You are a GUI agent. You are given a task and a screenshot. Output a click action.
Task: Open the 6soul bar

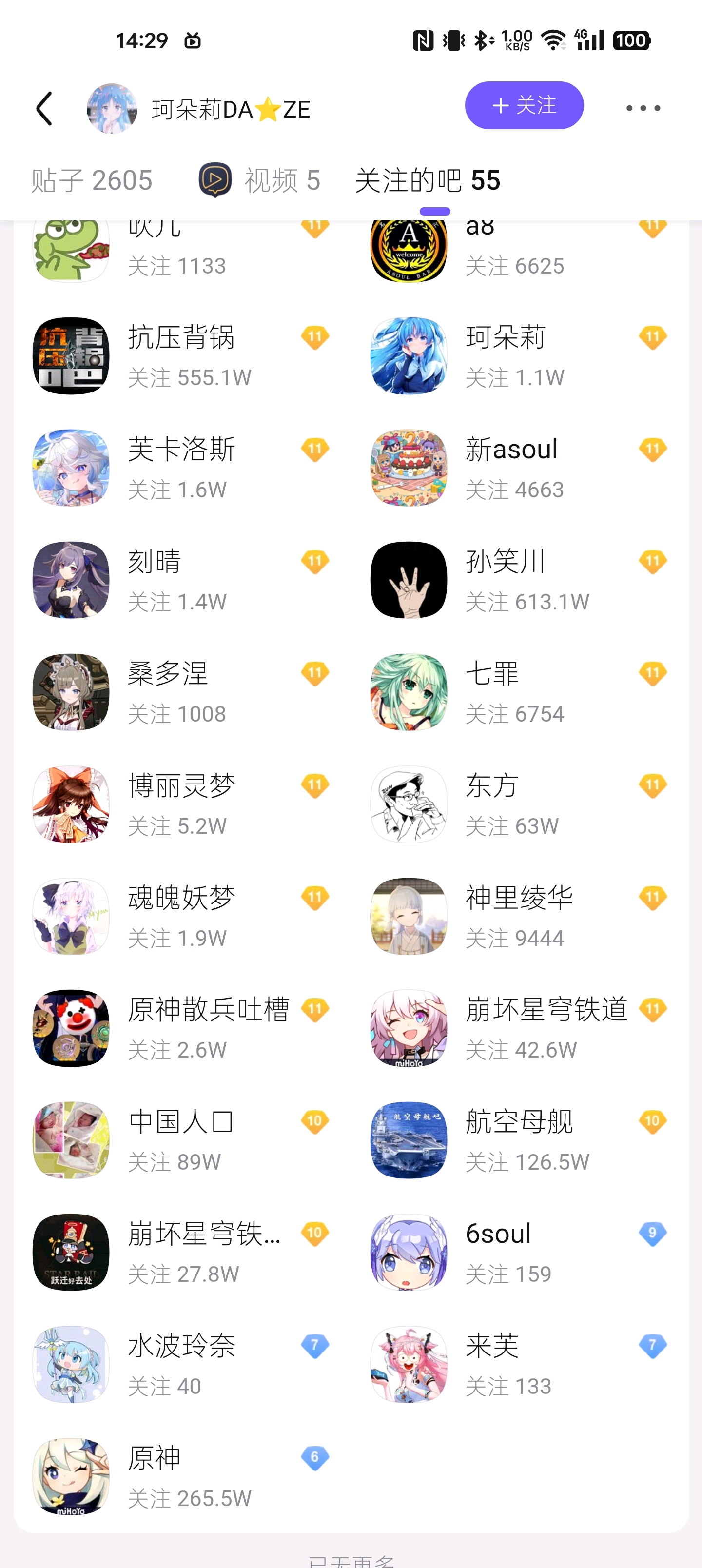(498, 1252)
